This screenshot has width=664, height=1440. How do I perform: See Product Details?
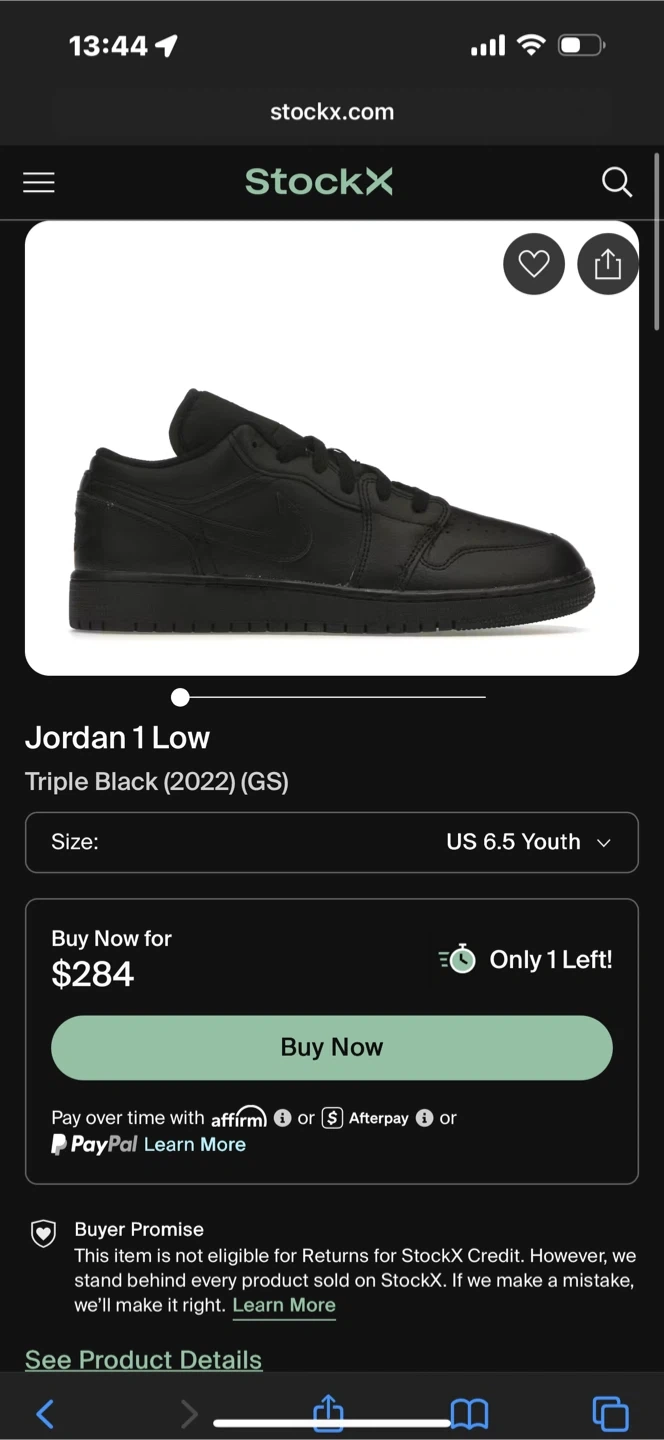tap(143, 1360)
